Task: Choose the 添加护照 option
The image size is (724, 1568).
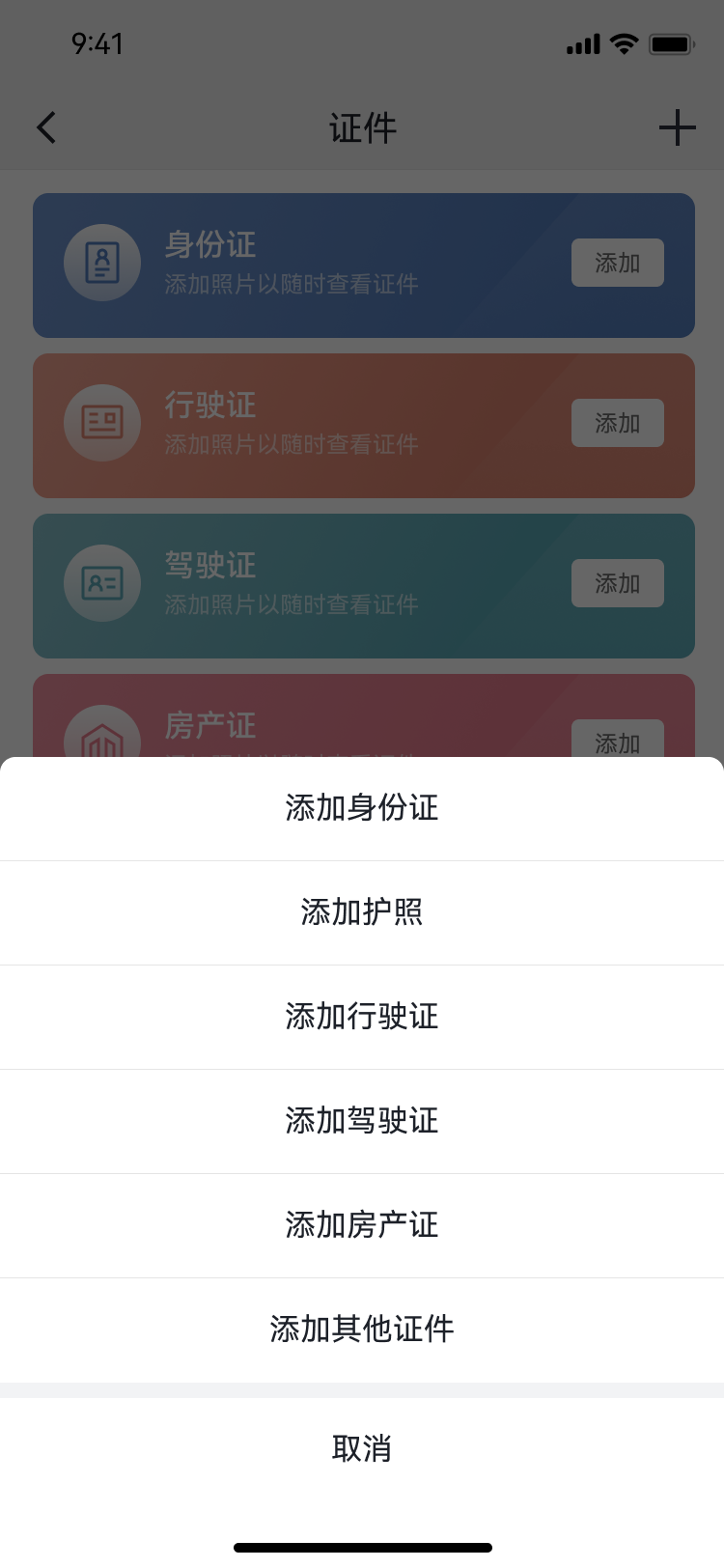Action: point(362,912)
